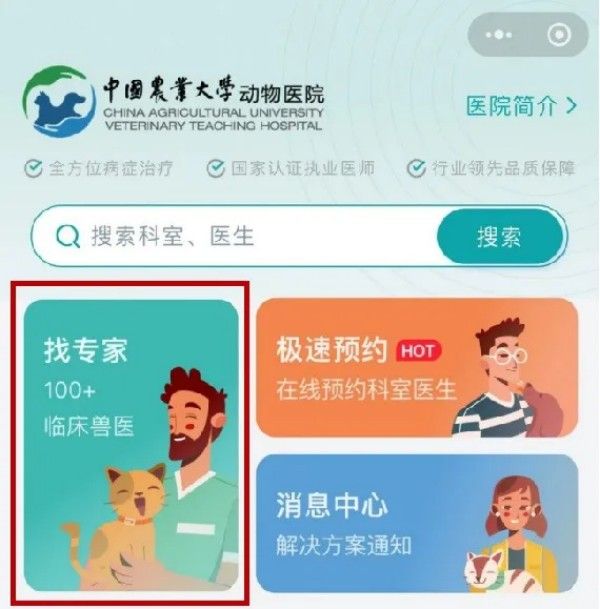The height and width of the screenshot is (609, 600).
Task: Tap the 搜索 search button
Action: coord(499,237)
